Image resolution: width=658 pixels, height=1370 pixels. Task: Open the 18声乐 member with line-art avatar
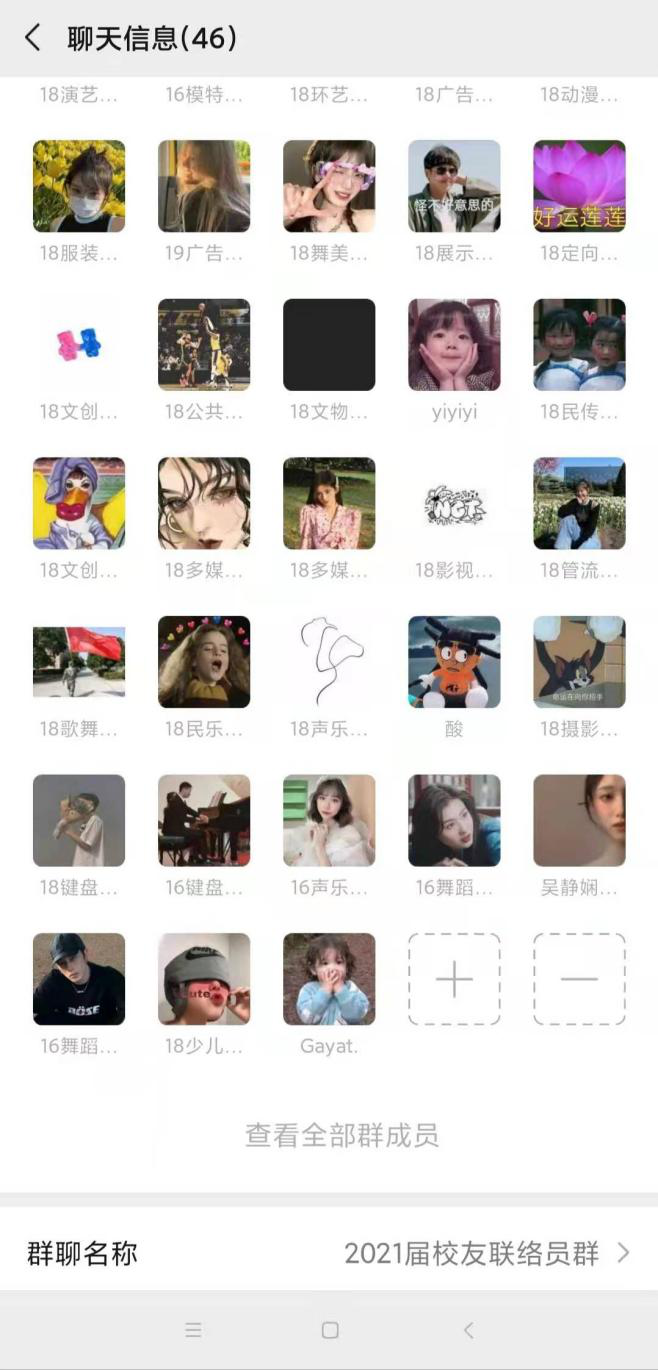[x=329, y=662]
